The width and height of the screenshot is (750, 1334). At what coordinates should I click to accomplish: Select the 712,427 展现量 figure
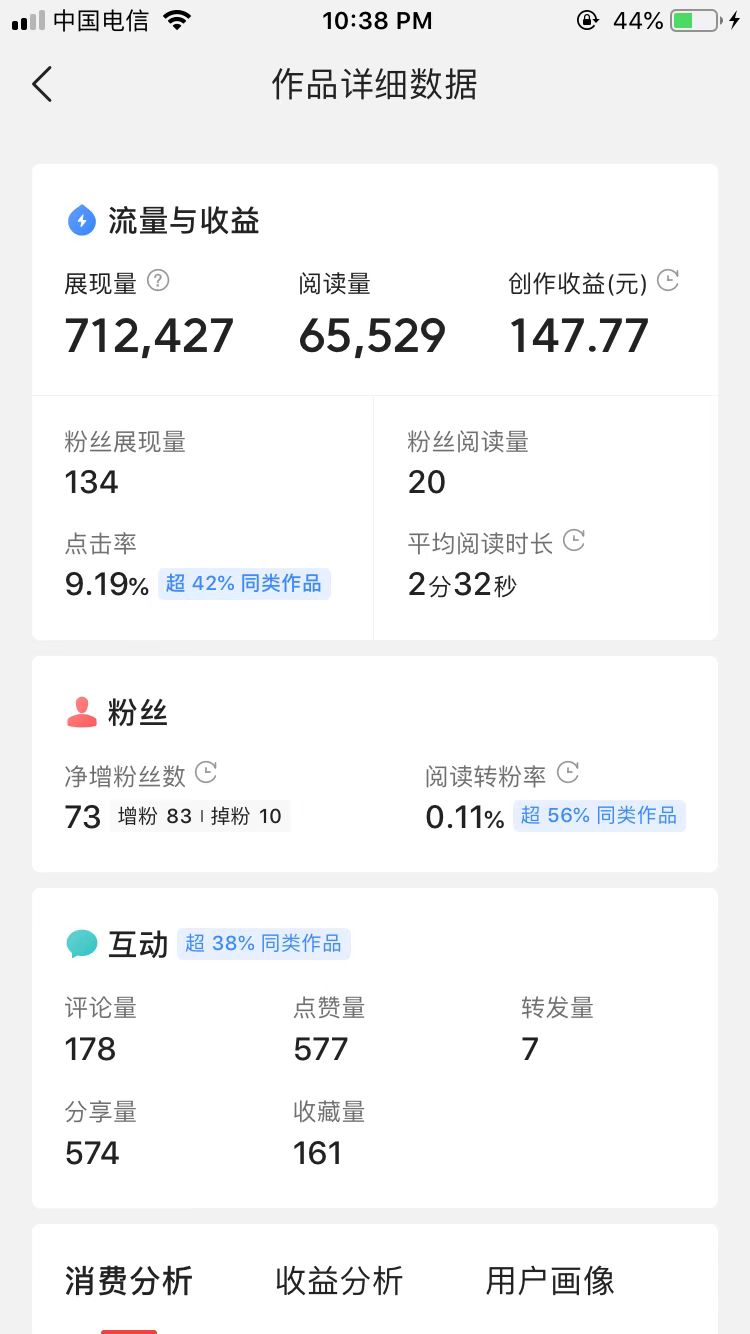click(x=148, y=335)
